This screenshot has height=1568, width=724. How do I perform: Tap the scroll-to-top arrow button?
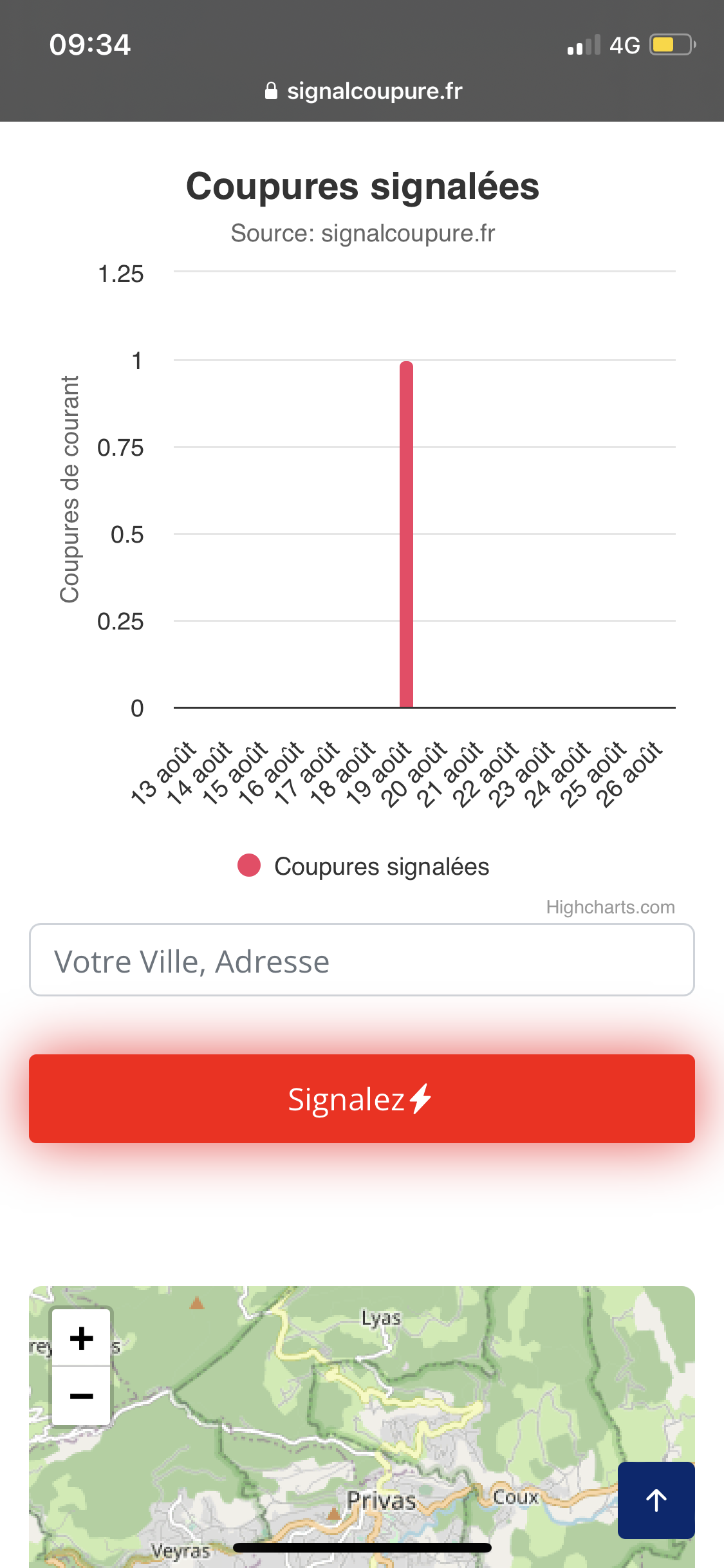(x=656, y=1500)
